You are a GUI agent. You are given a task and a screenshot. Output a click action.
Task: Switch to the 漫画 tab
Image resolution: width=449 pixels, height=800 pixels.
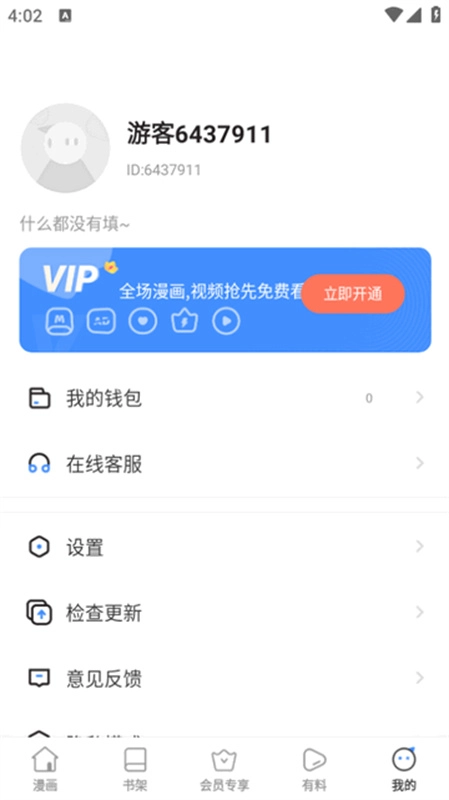coord(45,769)
